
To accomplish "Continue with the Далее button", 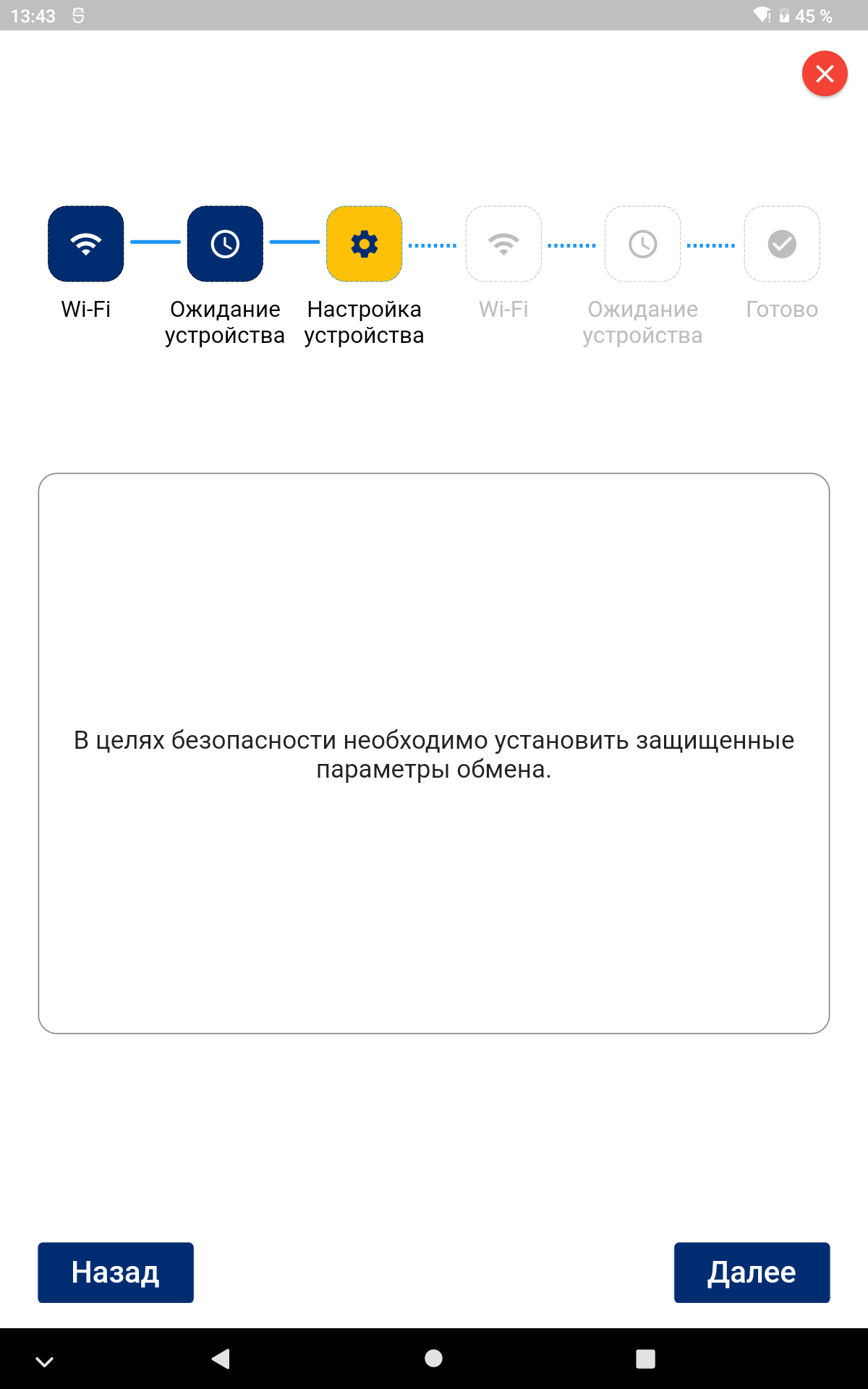I will click(x=752, y=1273).
